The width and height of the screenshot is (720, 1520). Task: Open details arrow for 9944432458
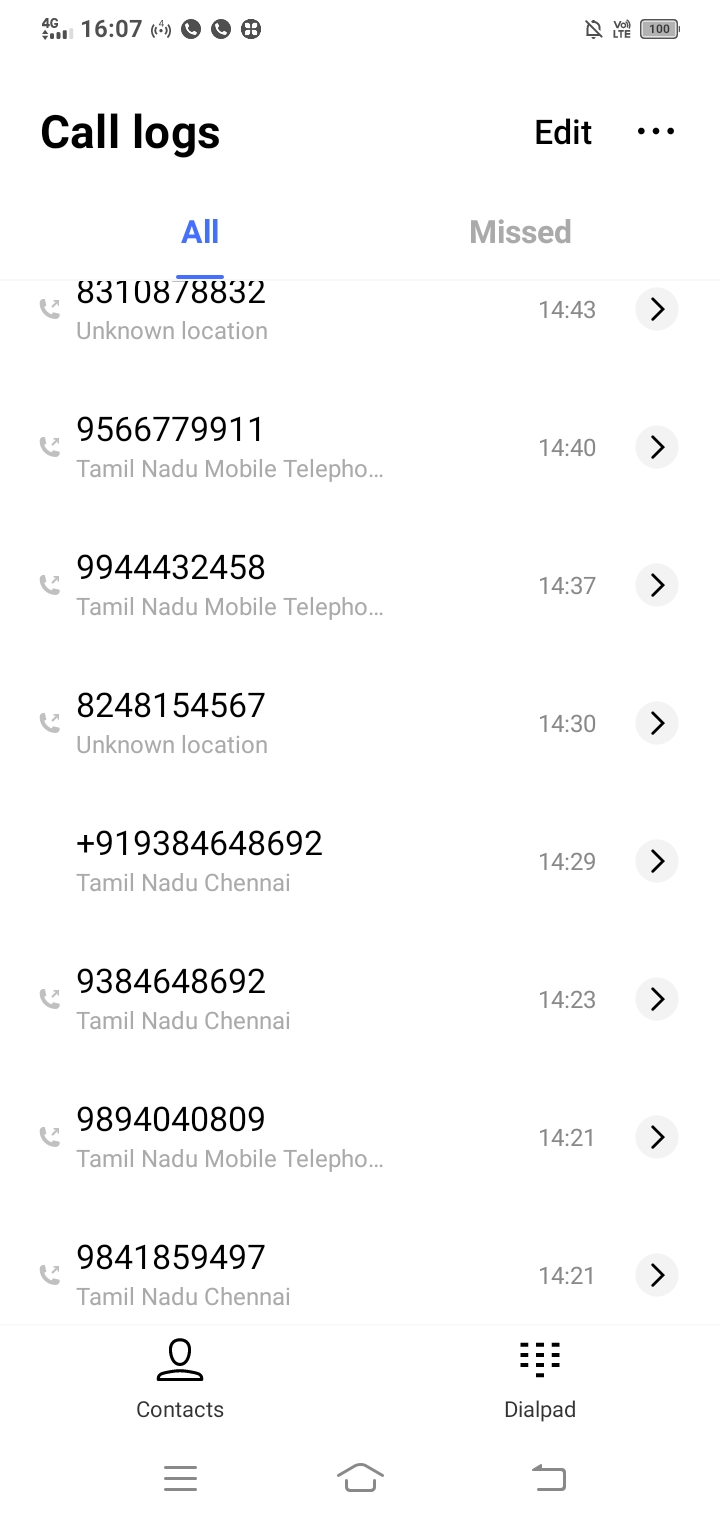coord(657,585)
